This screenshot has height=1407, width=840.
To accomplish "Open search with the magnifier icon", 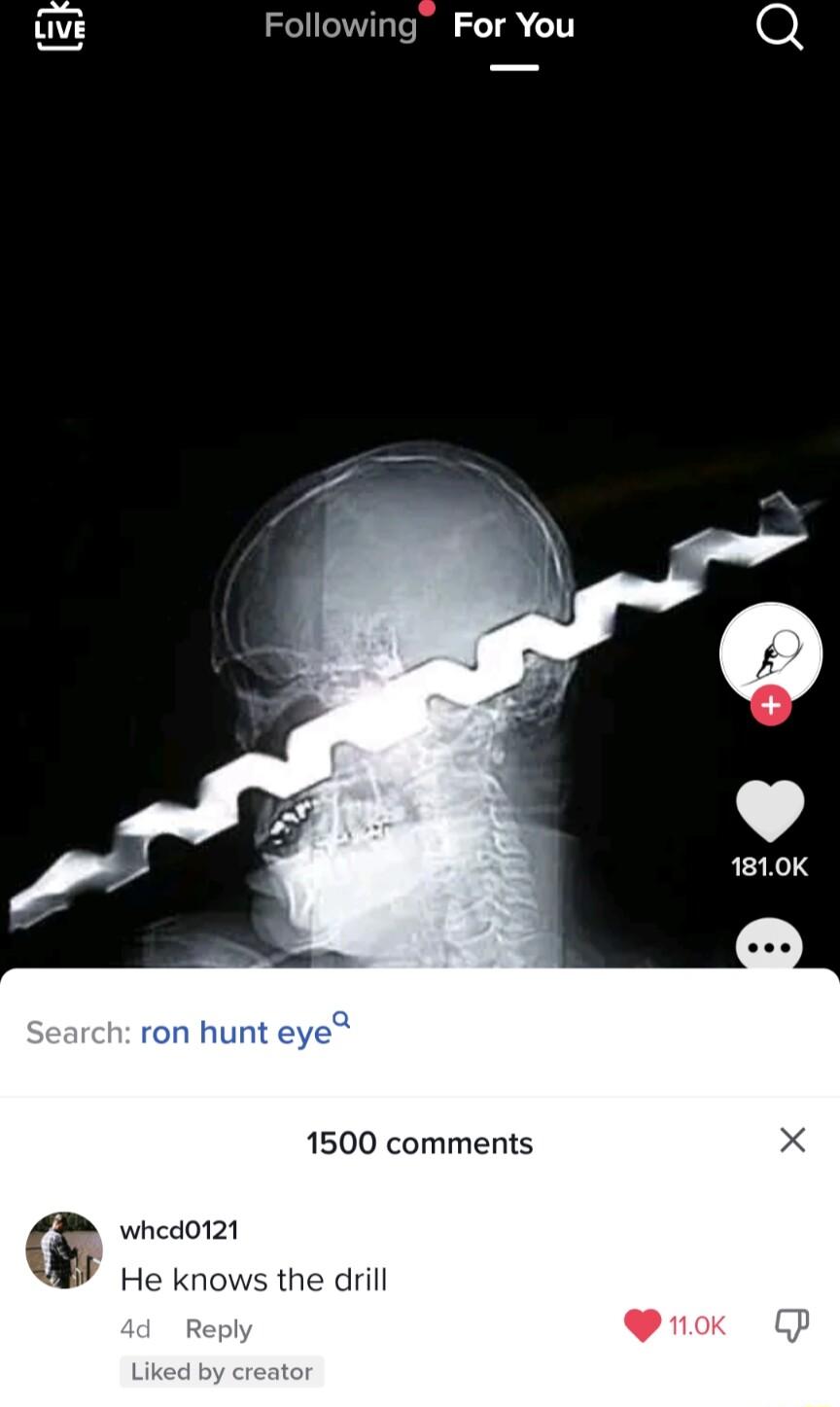I will [779, 26].
